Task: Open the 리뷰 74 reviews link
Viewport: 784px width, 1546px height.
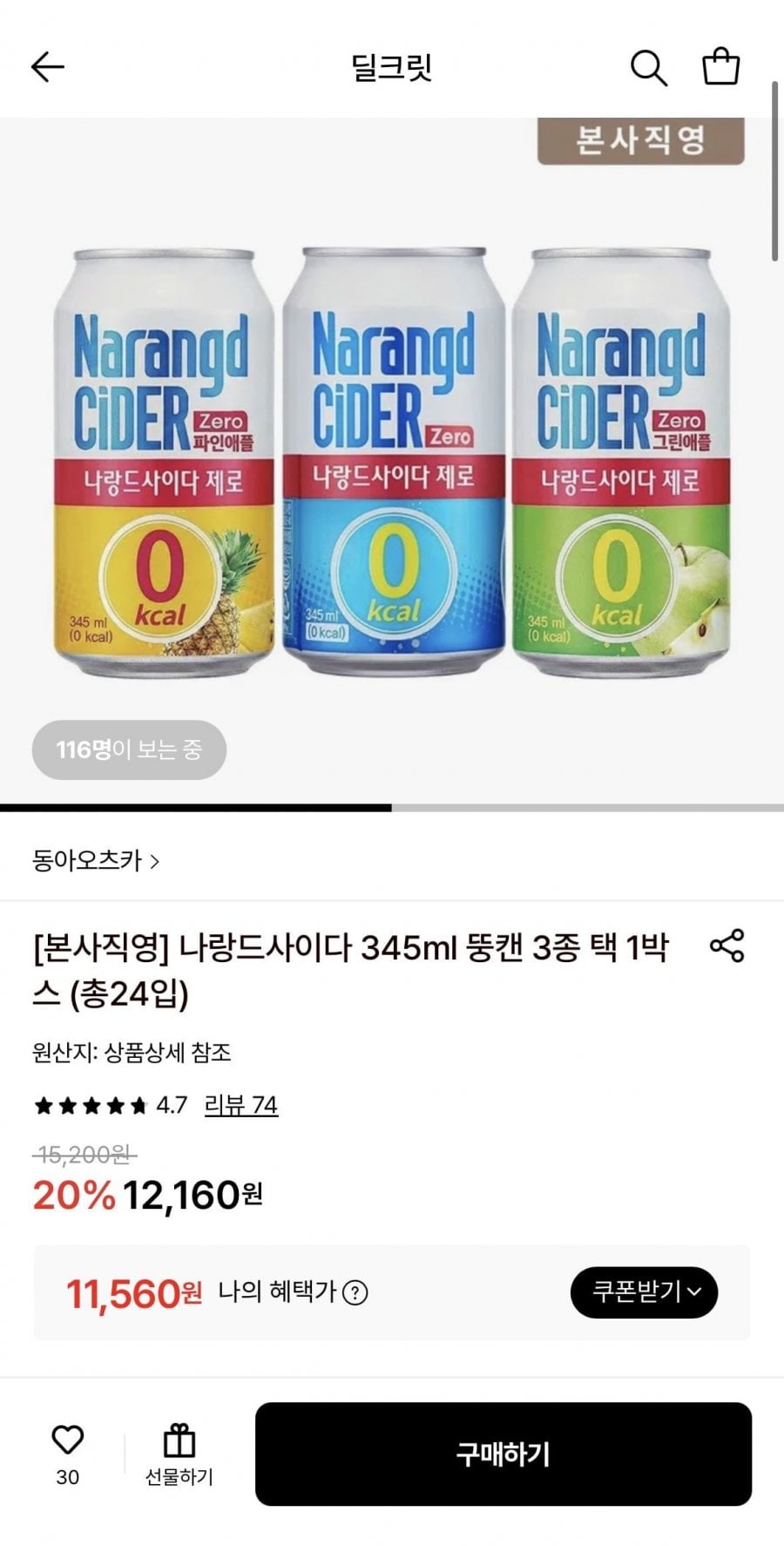Action: click(240, 1105)
